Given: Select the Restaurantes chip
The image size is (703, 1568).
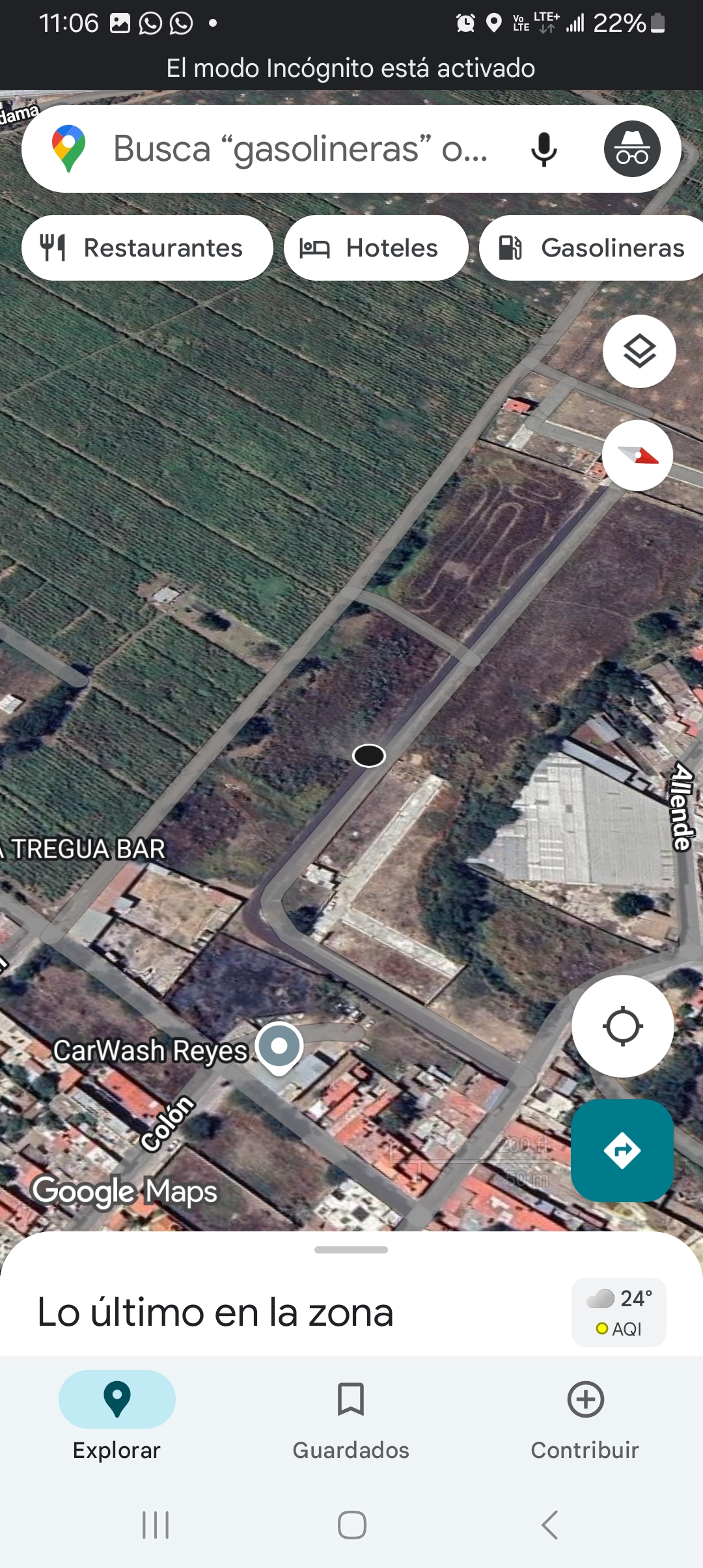Looking at the screenshot, I should (x=147, y=248).
